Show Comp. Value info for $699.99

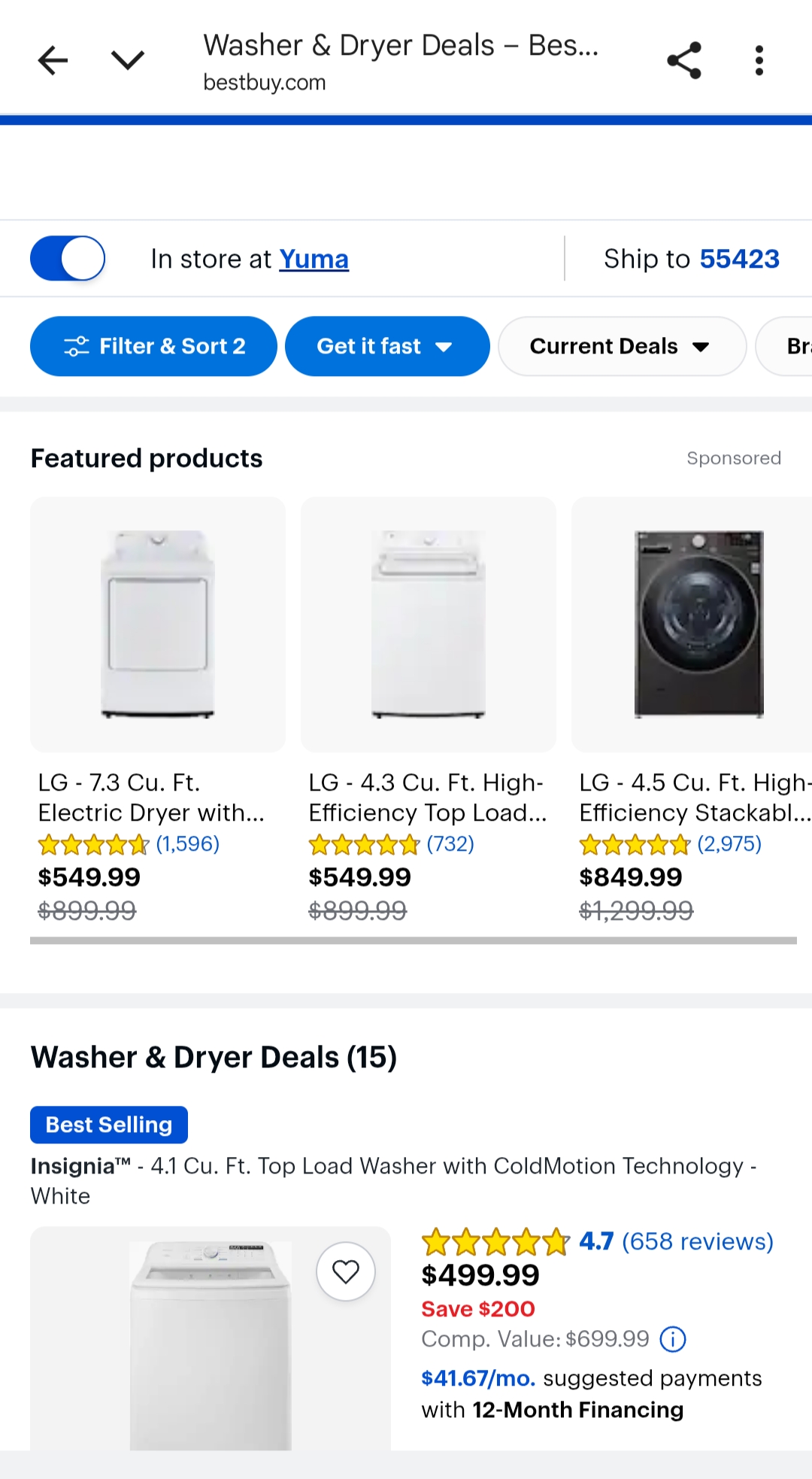tap(673, 1339)
